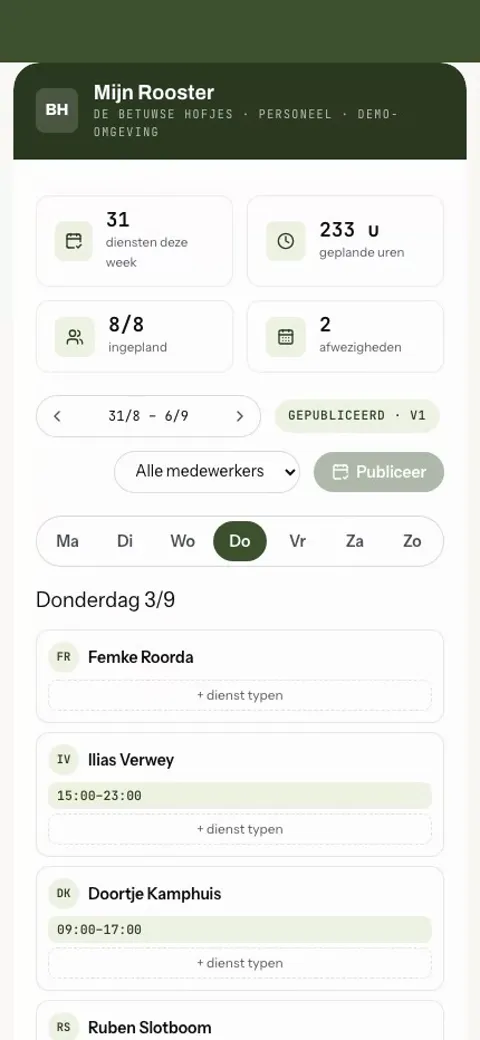Image resolution: width=480 pixels, height=1040 pixels.
Task: Select the Wo day tab
Action: coord(182,541)
